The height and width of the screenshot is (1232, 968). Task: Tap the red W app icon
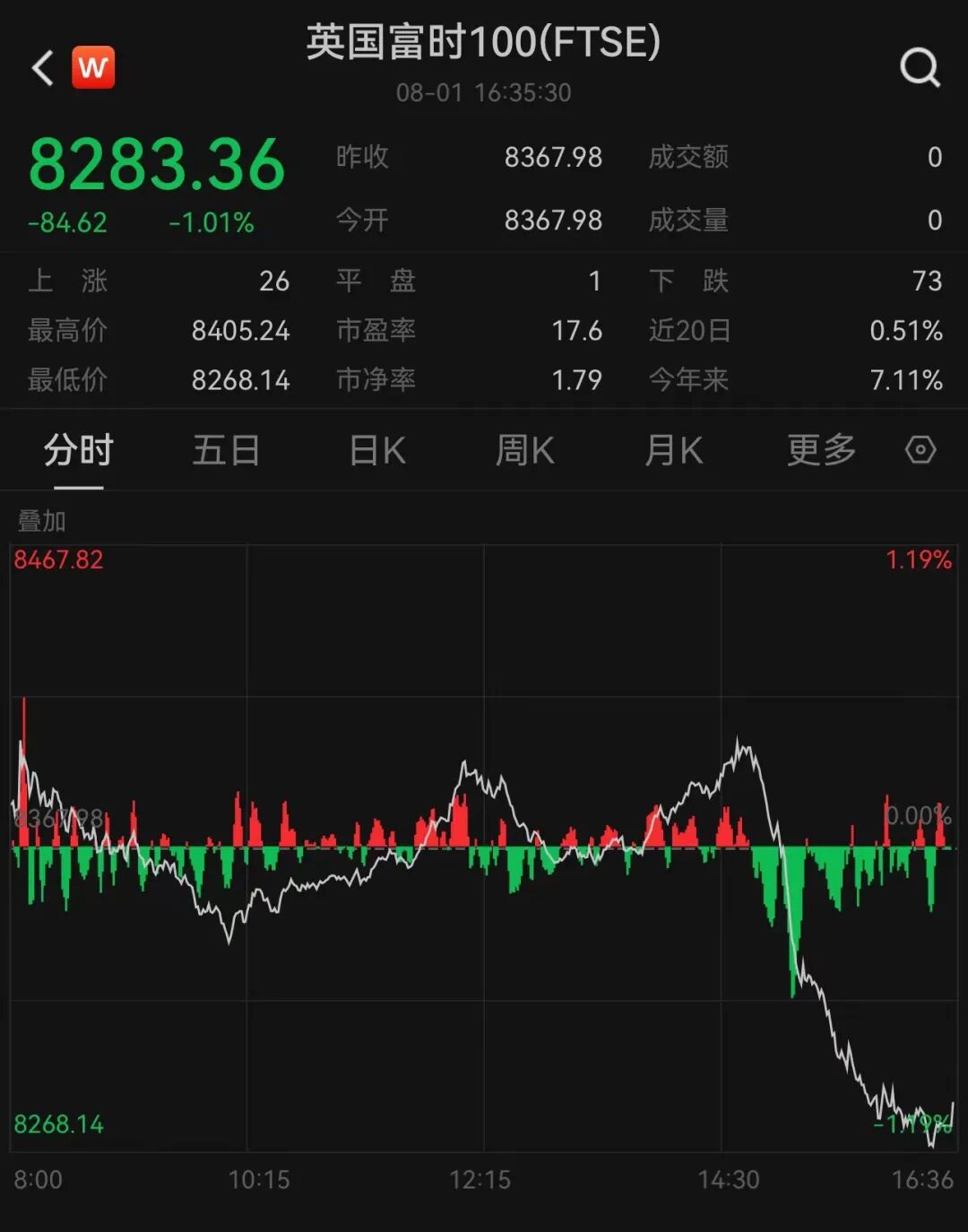93,67
